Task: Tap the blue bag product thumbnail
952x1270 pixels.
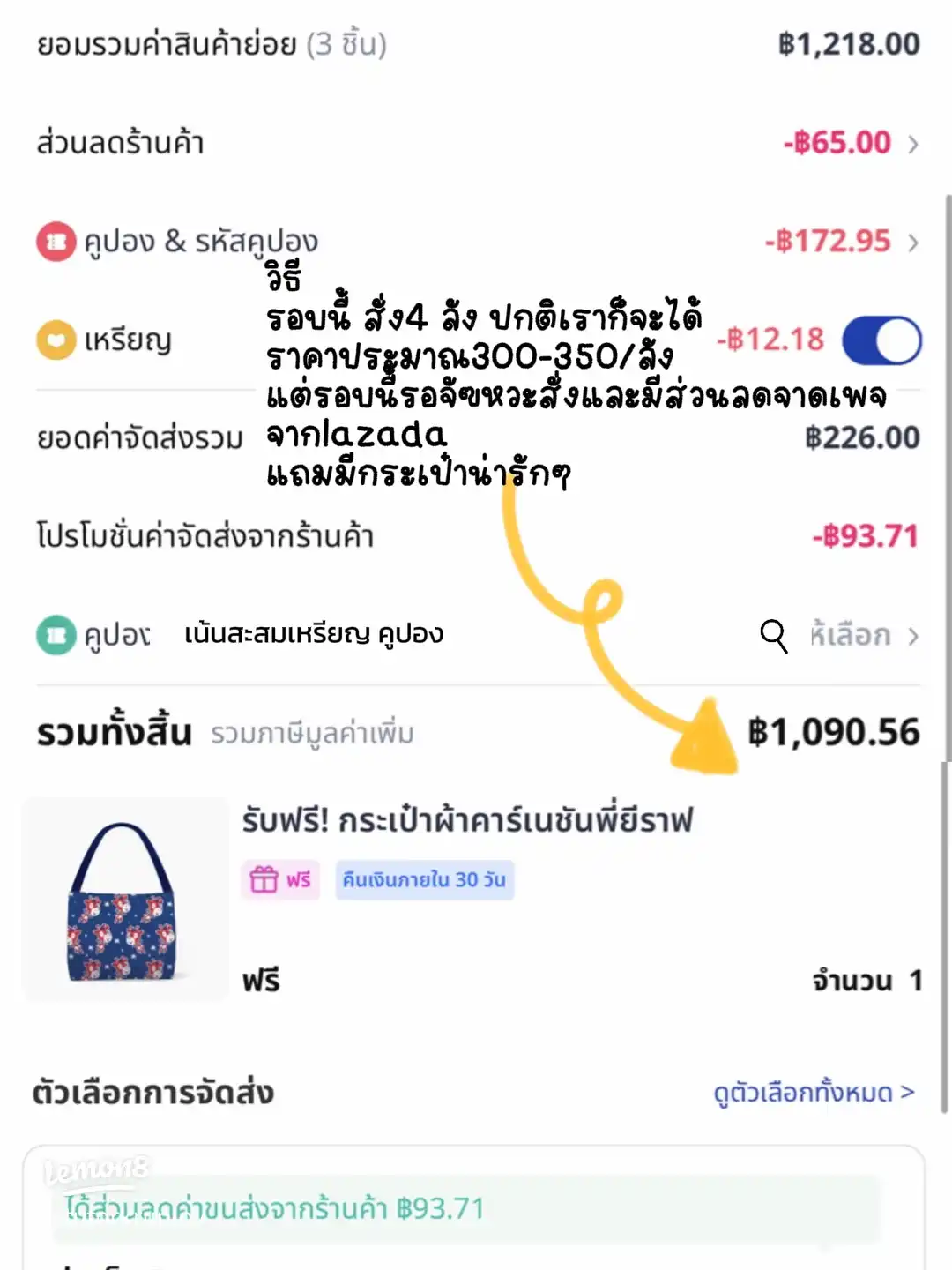Action: click(x=123, y=900)
